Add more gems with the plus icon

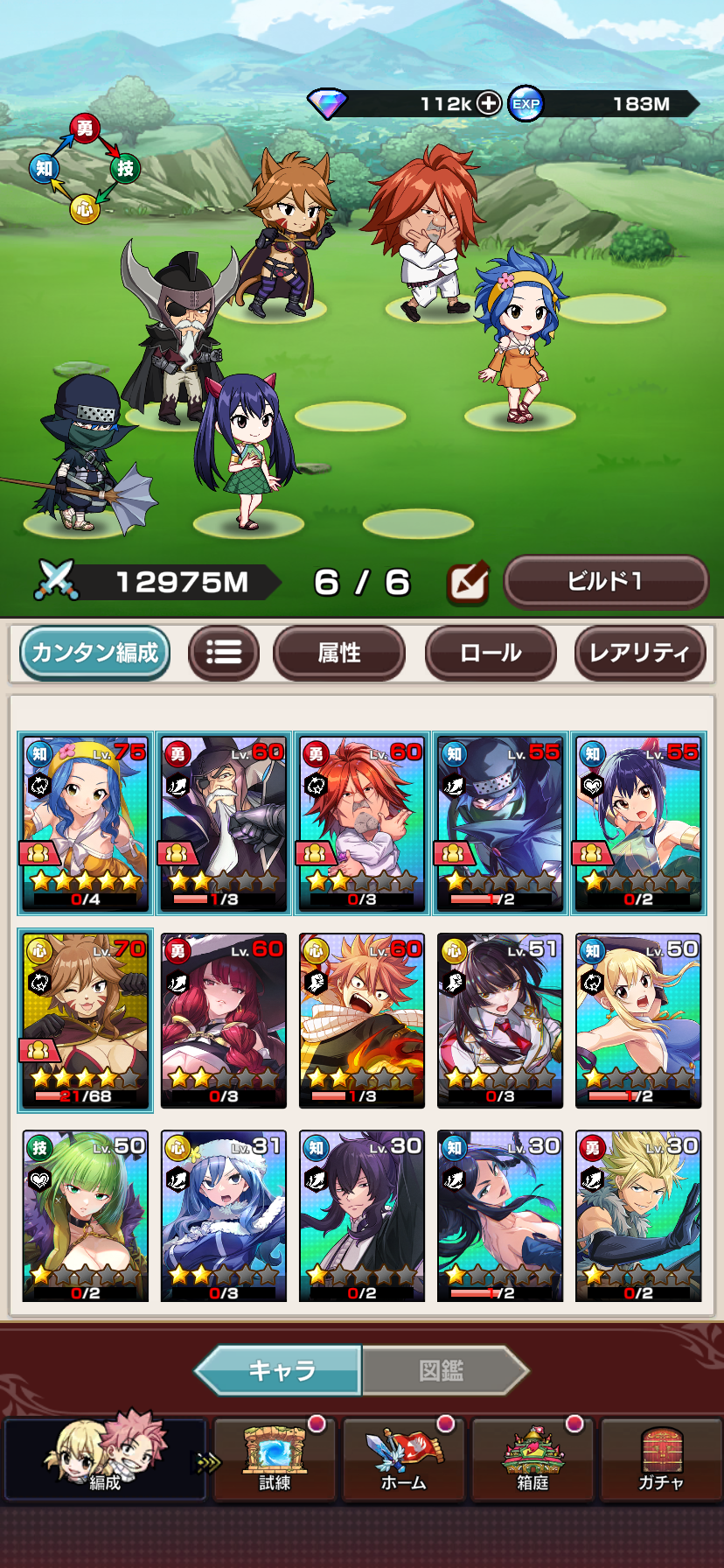click(489, 103)
